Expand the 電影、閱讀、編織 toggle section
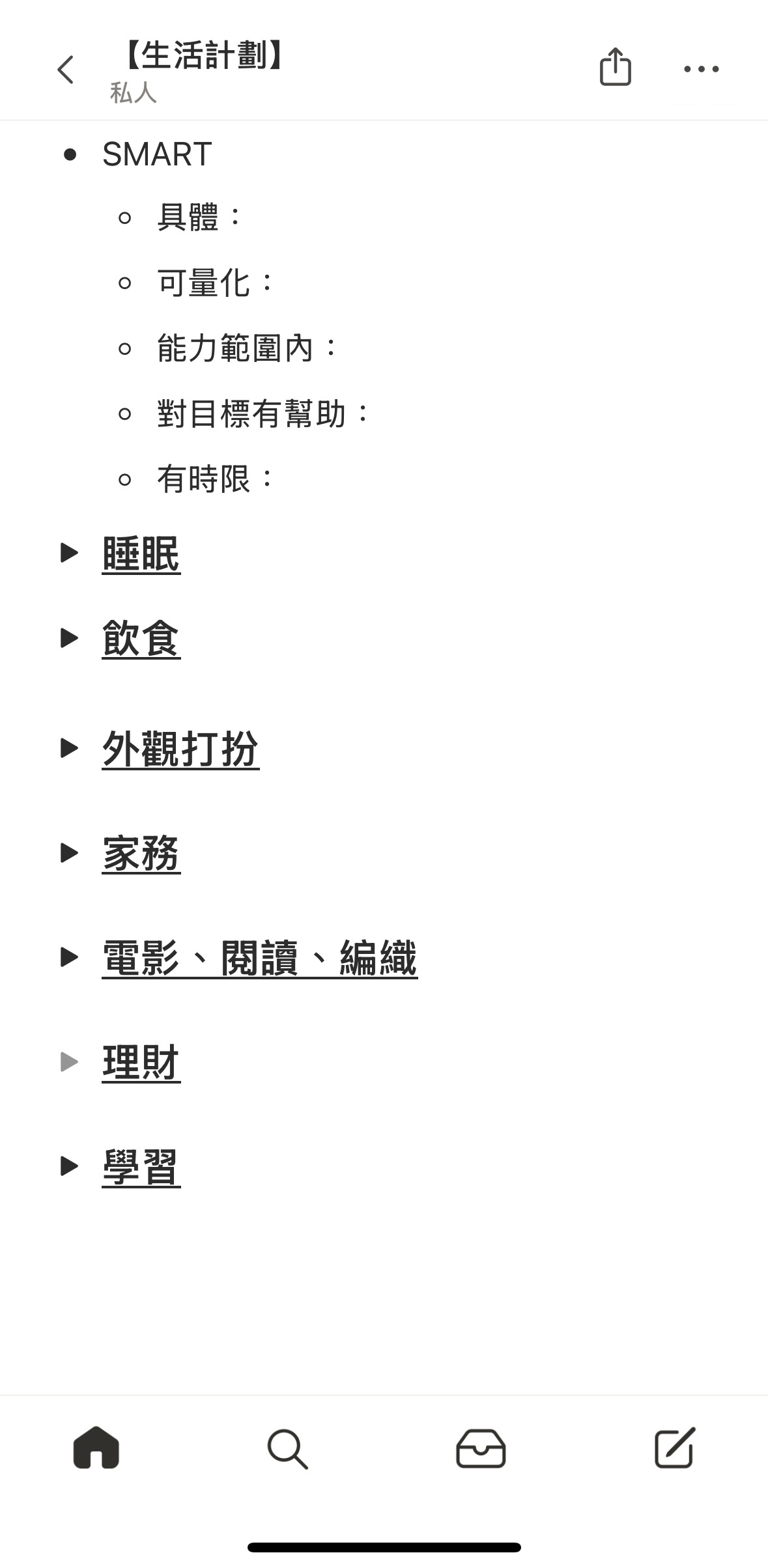768x1568 pixels. pos(69,957)
